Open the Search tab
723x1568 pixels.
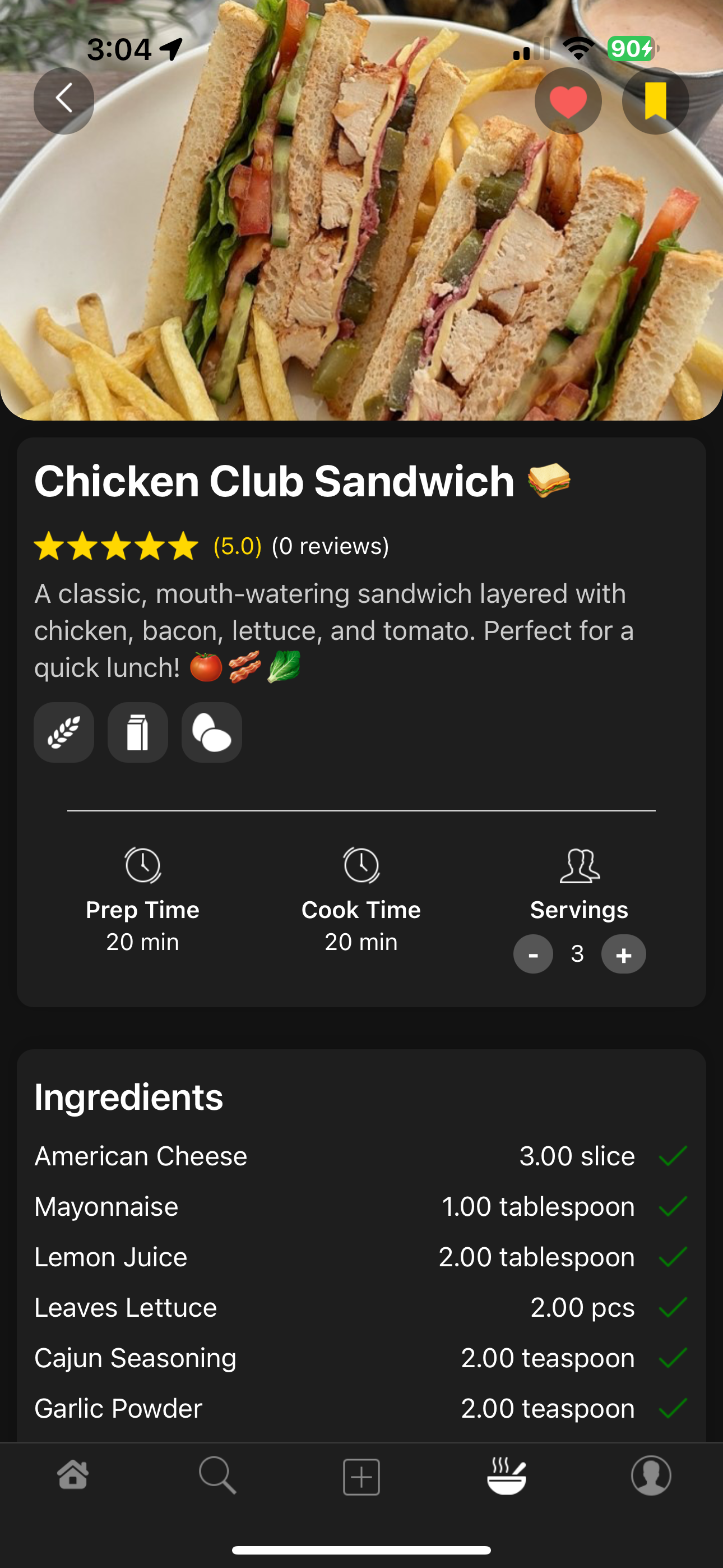pos(217,1475)
